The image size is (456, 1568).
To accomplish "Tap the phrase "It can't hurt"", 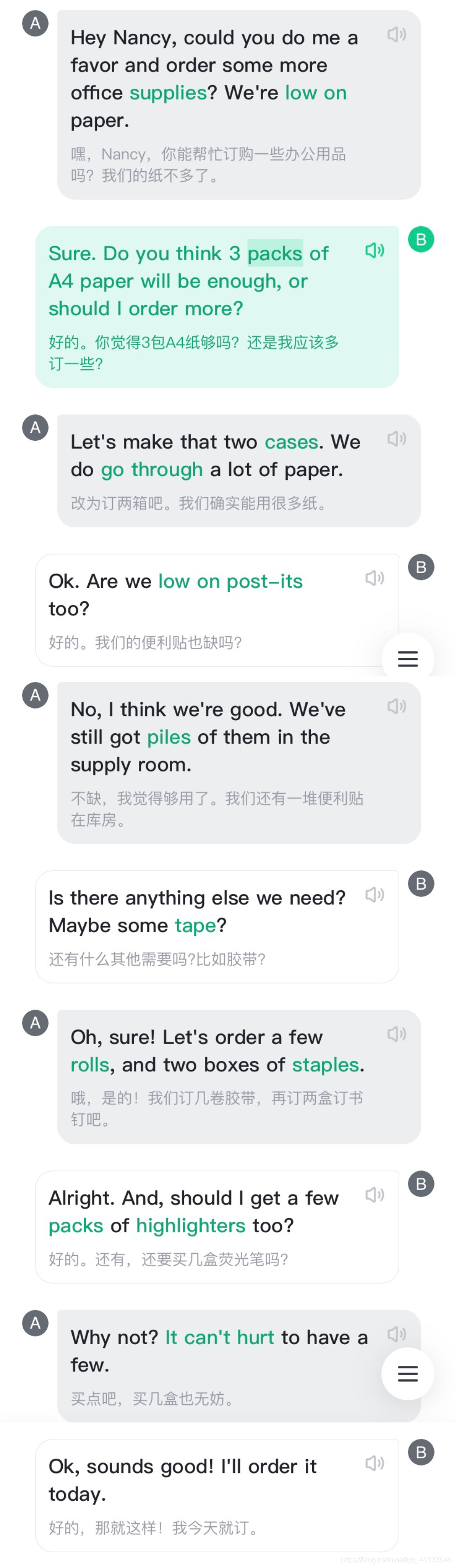I will [220, 1338].
